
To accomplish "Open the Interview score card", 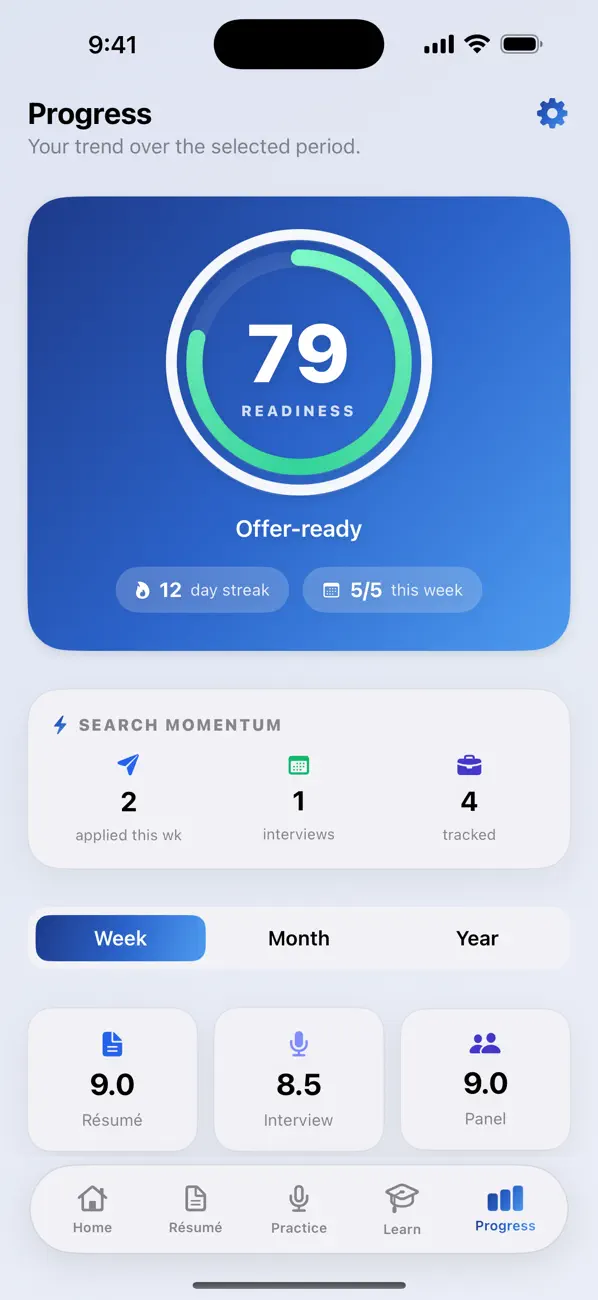I will tap(299, 1079).
